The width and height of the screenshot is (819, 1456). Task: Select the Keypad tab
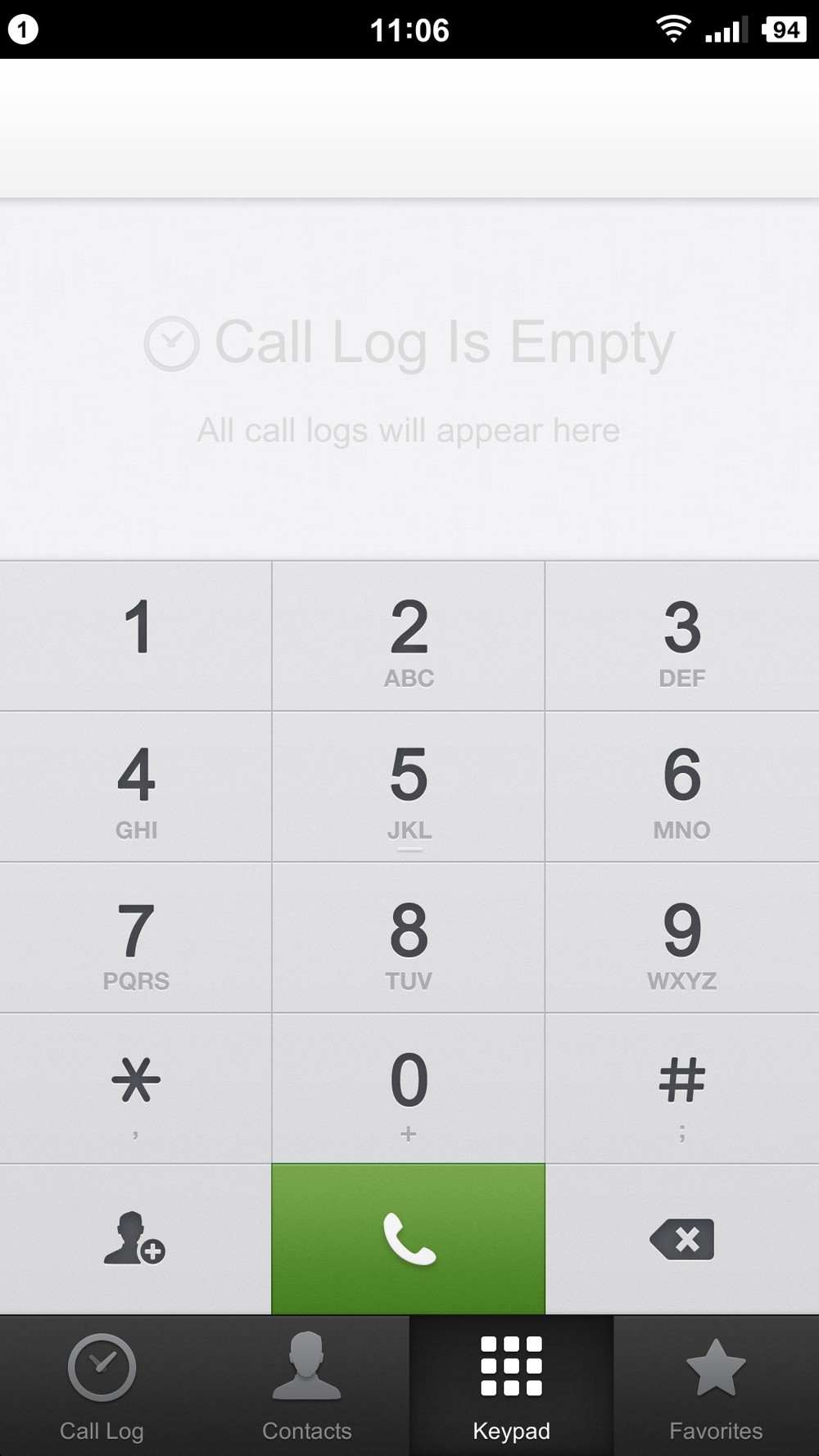tap(511, 1386)
